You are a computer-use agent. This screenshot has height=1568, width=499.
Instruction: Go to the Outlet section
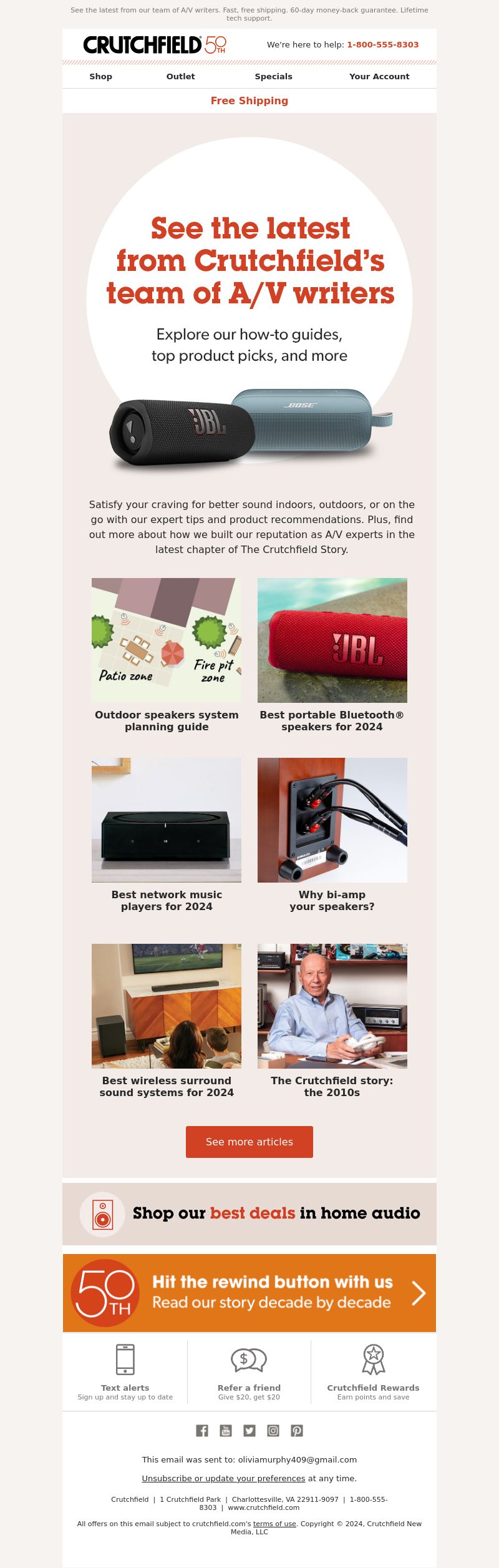click(x=180, y=76)
